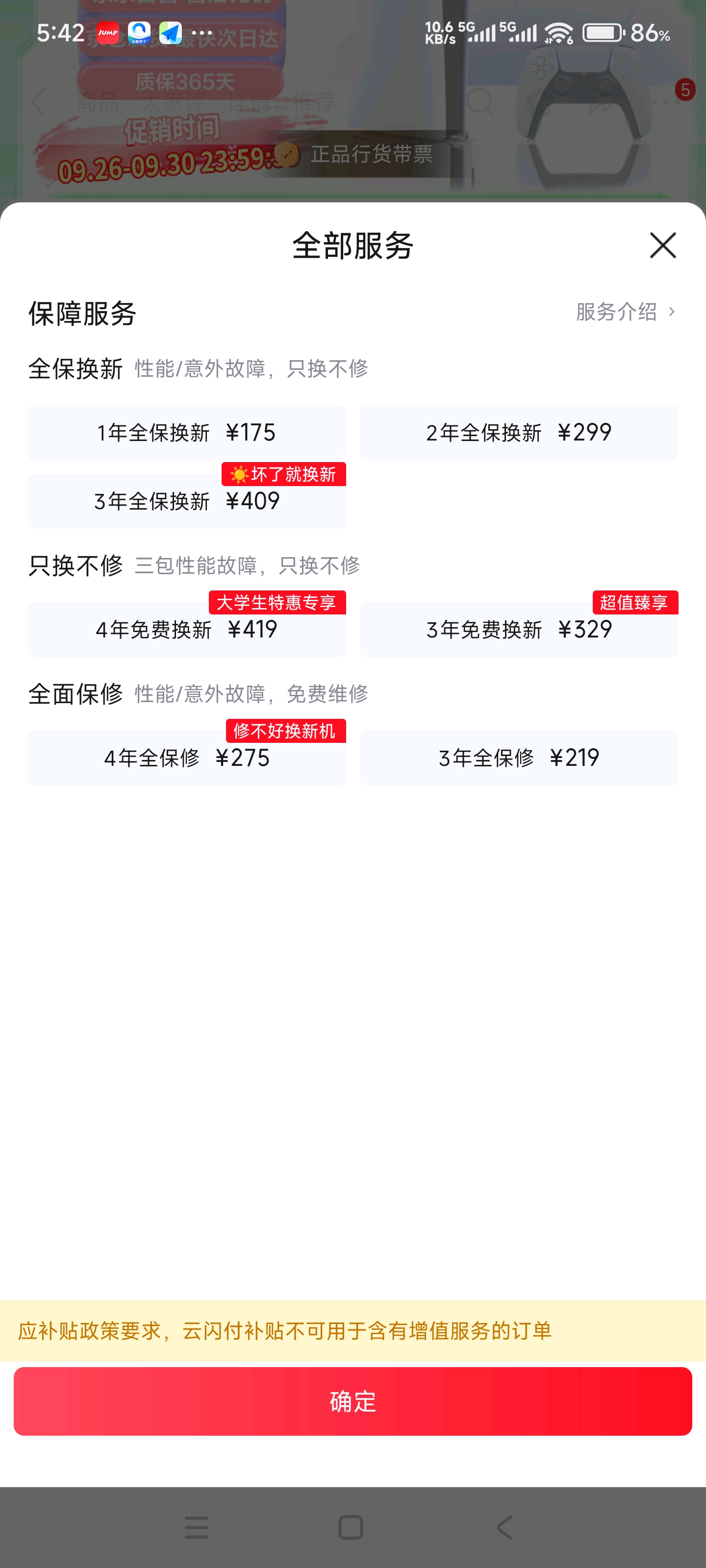
Task: Go back using system navigation arrow
Action: coord(505,1527)
